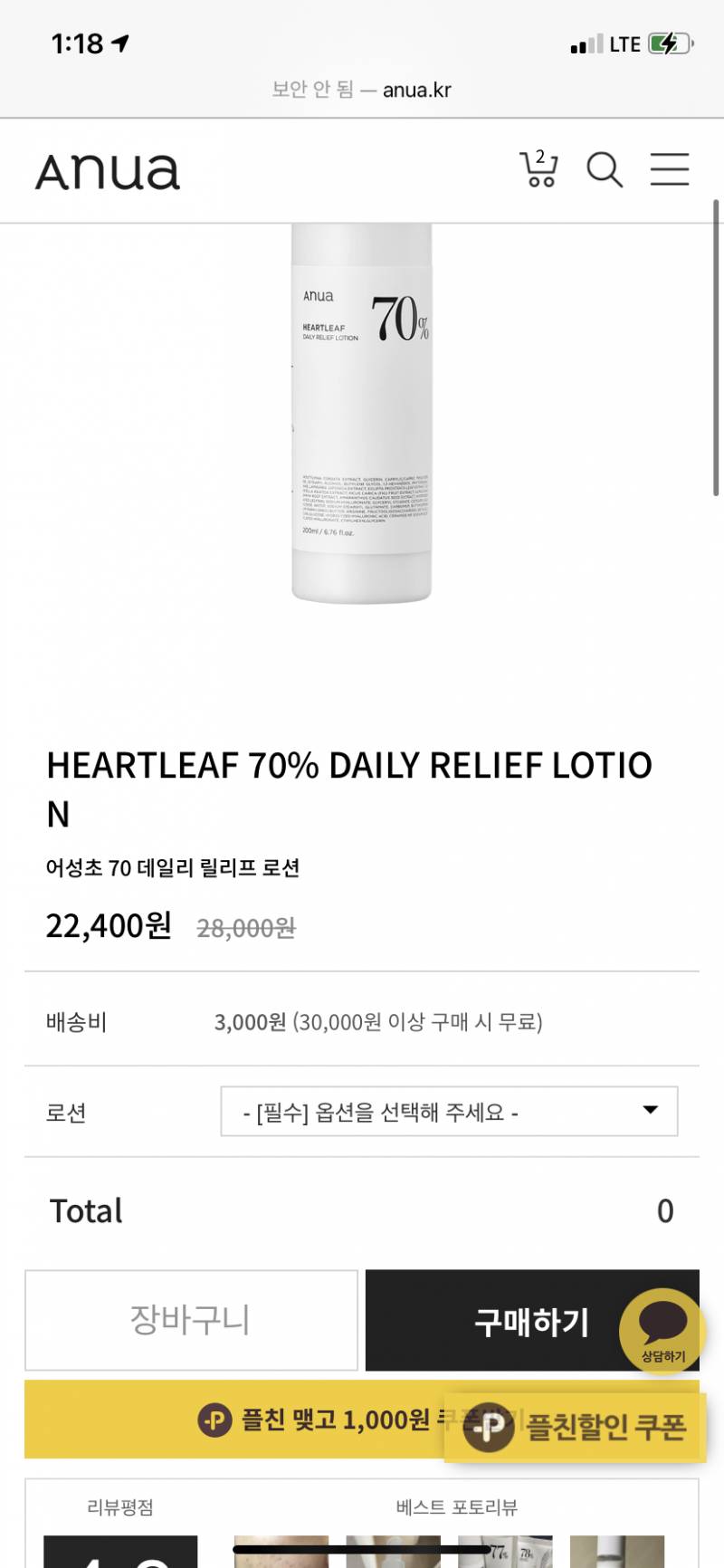Open the hamburger navigation menu

(670, 170)
